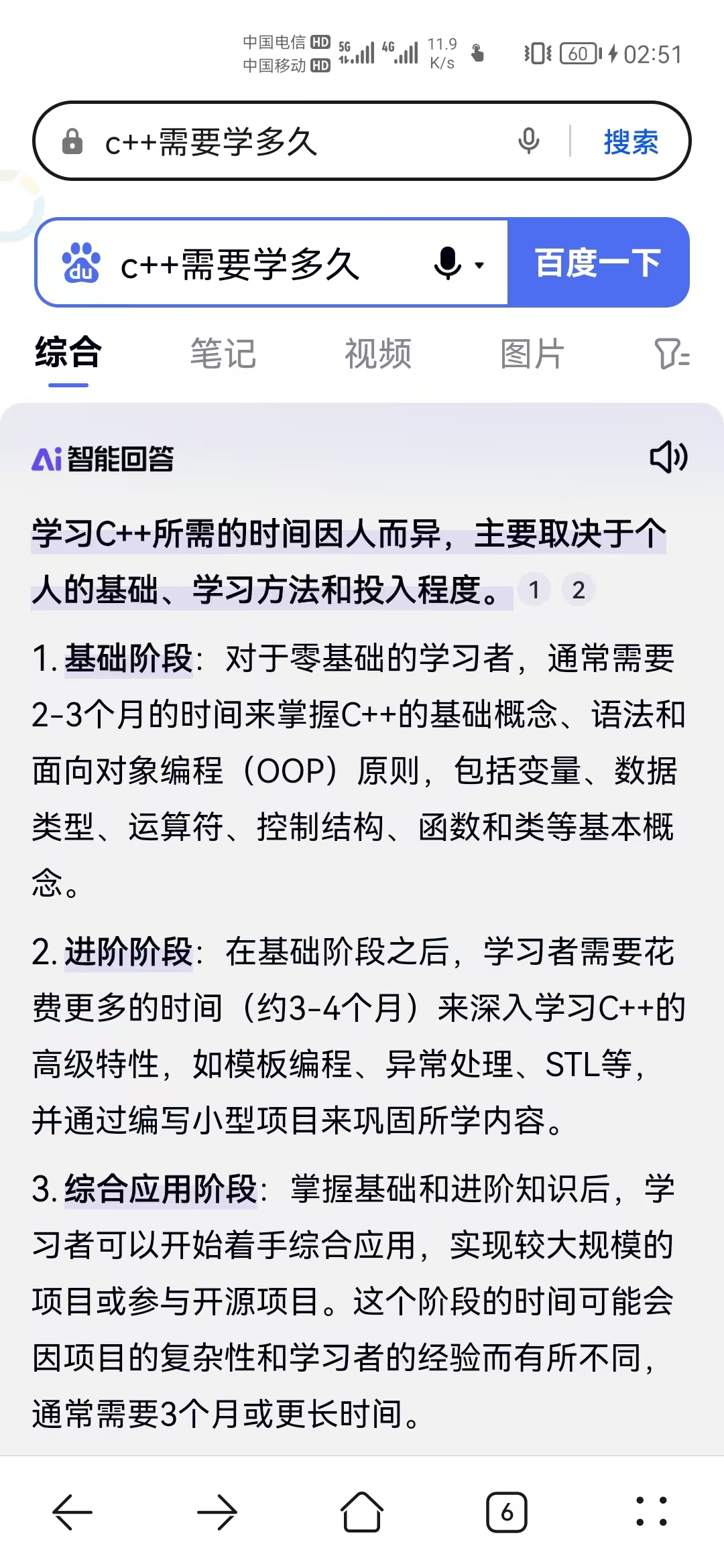Open citation source 1

(534, 590)
